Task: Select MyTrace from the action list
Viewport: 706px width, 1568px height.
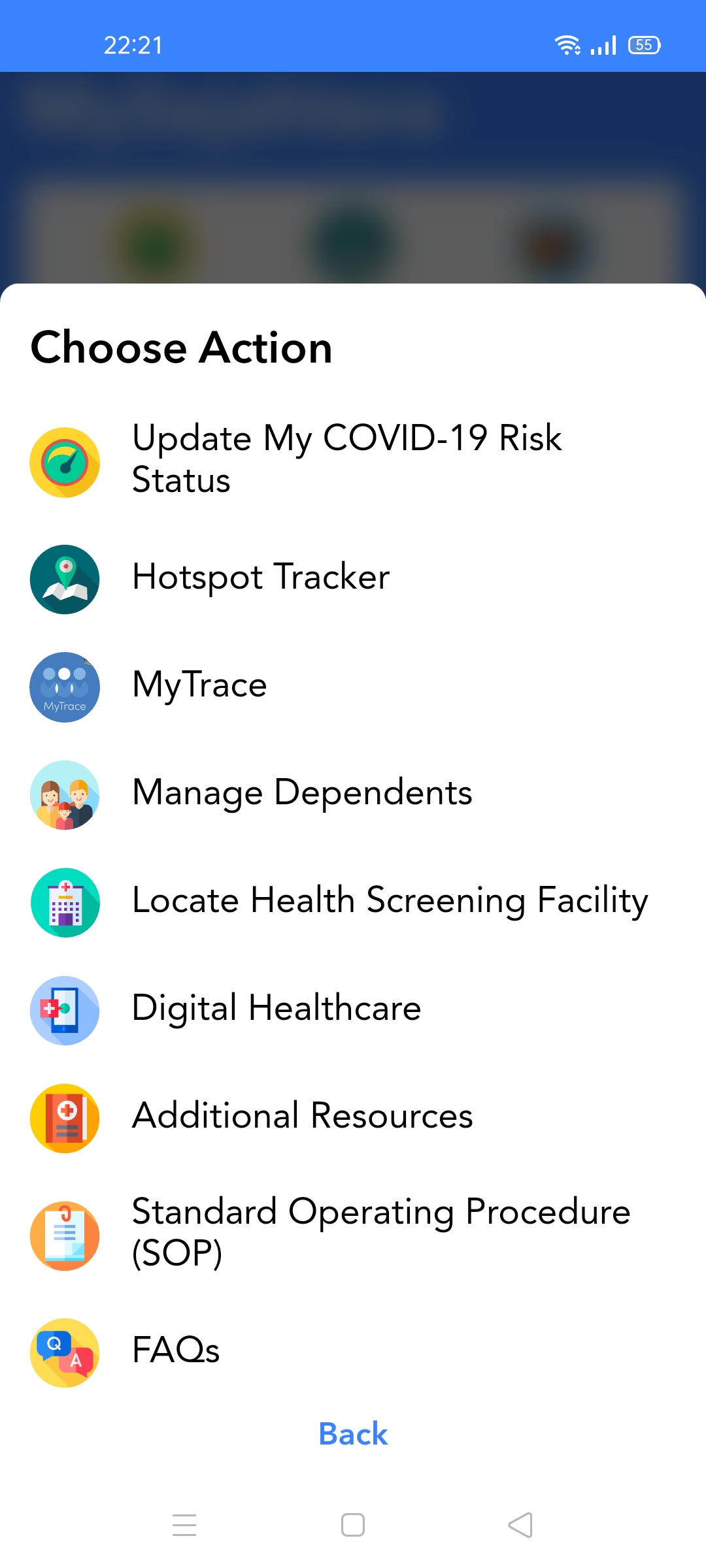Action: pos(200,685)
